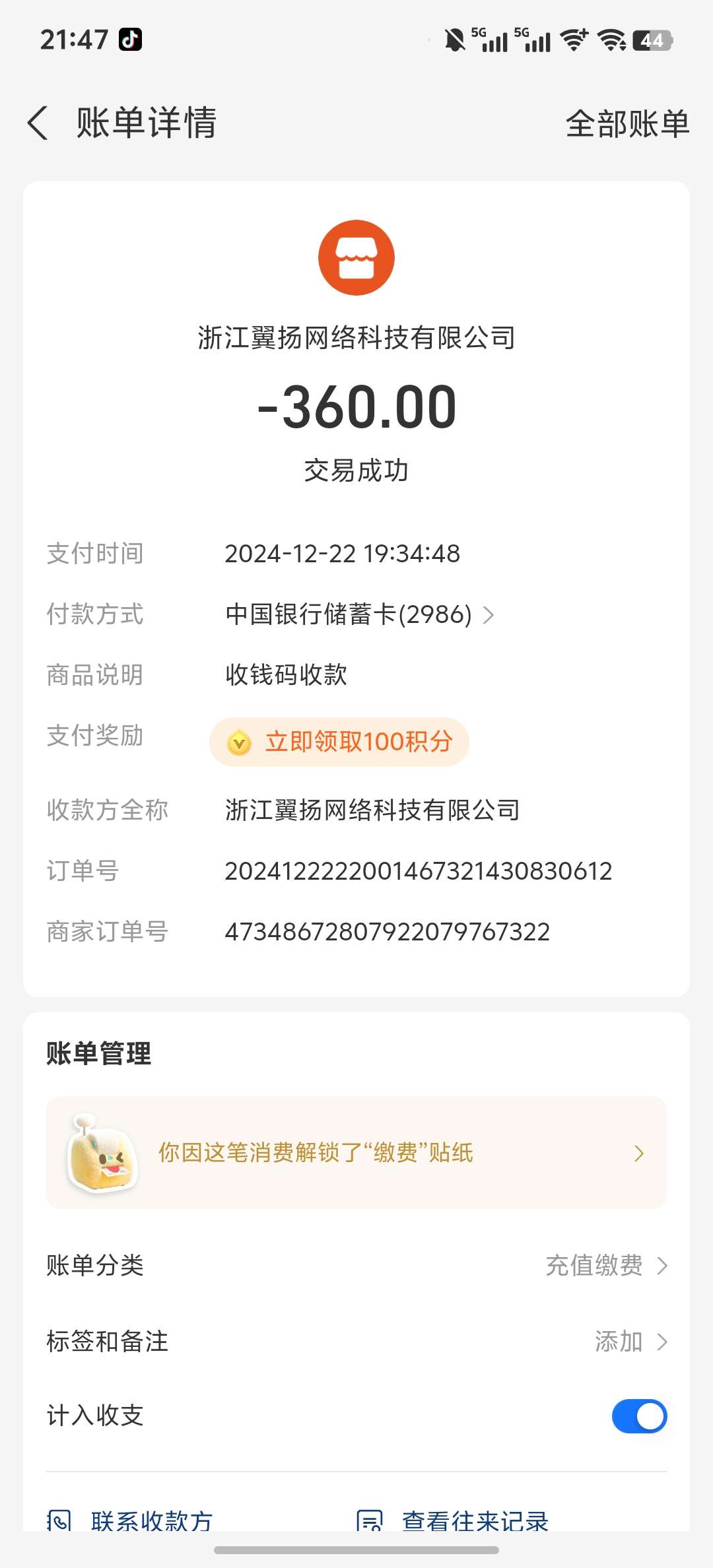
Task: Open 全部账单 to view all bills
Action: coord(627,123)
